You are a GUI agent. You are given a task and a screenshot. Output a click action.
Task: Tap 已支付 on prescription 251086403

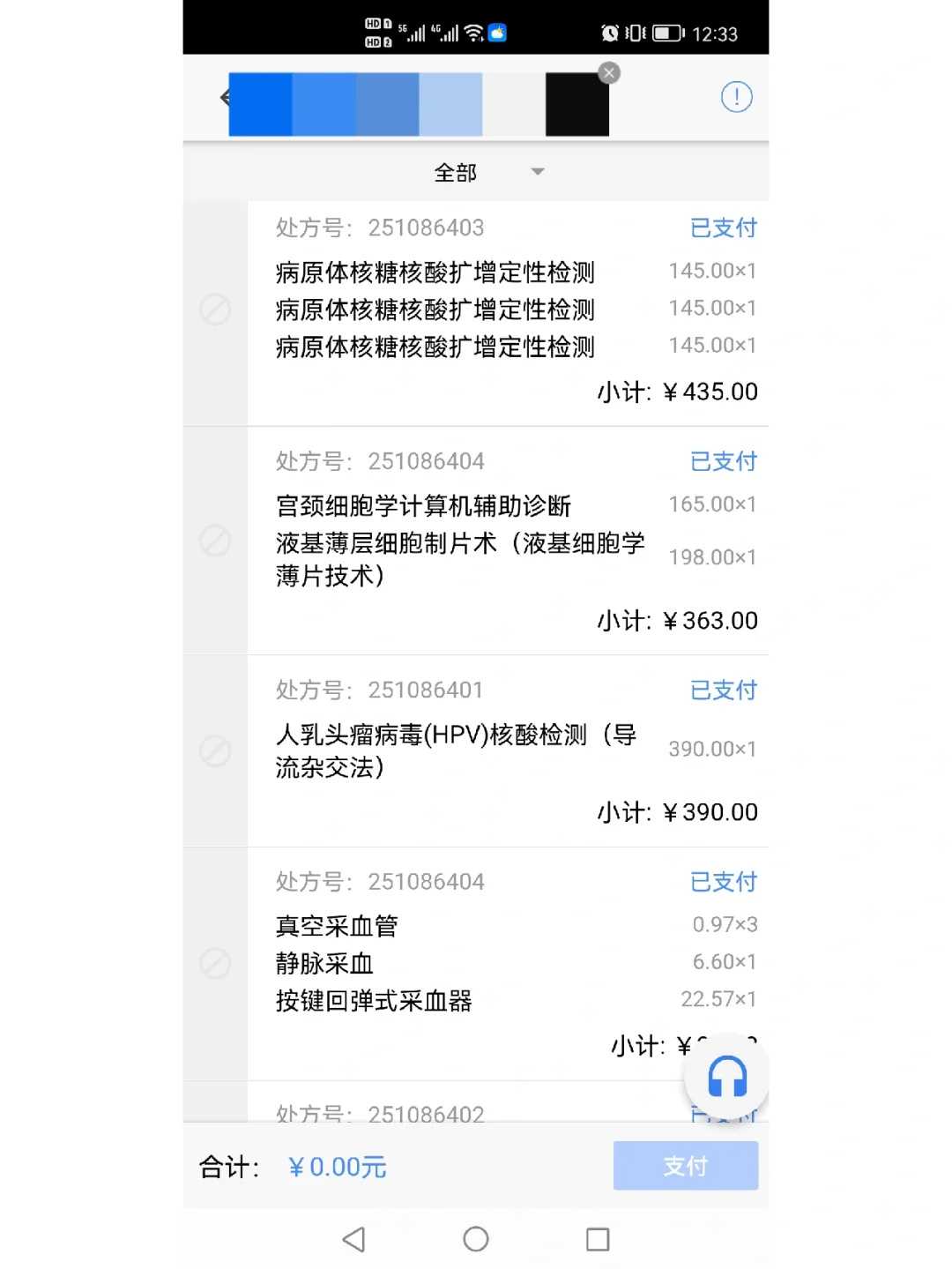[x=724, y=228]
